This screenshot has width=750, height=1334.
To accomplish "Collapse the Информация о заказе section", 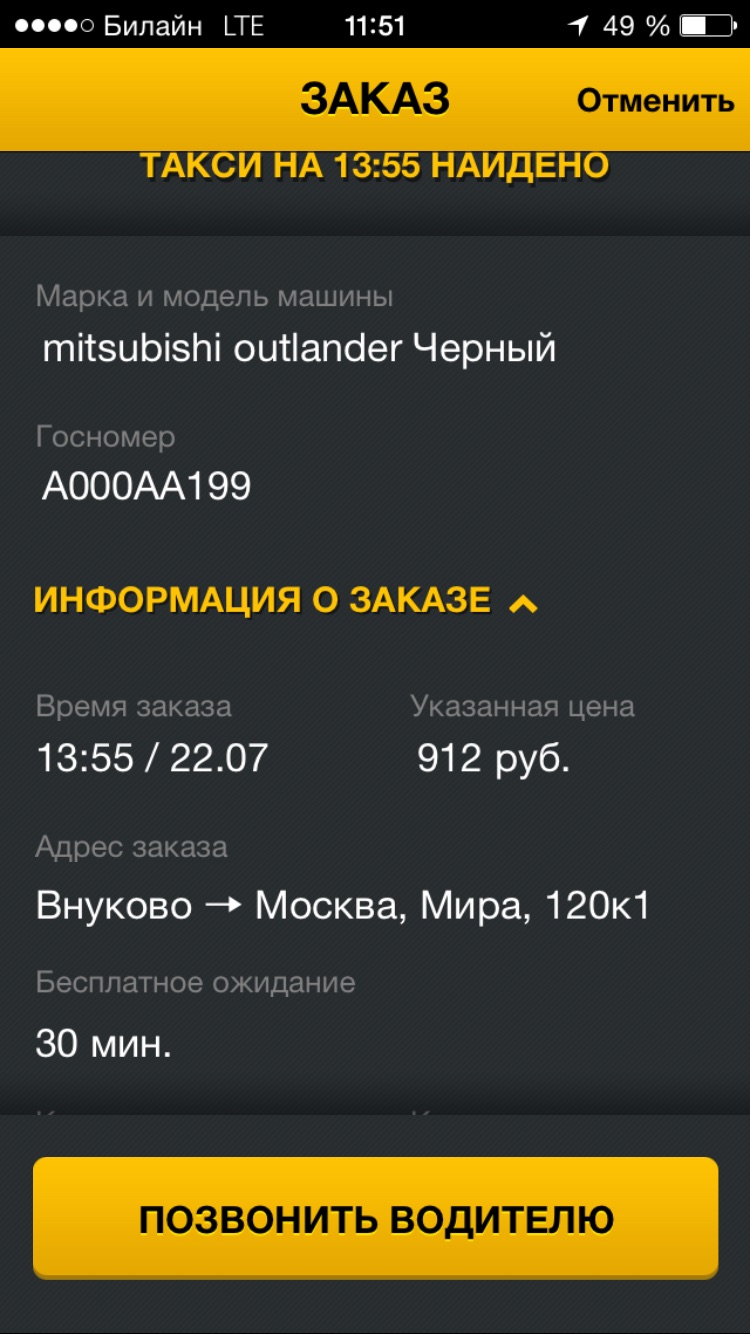I will tap(286, 600).
